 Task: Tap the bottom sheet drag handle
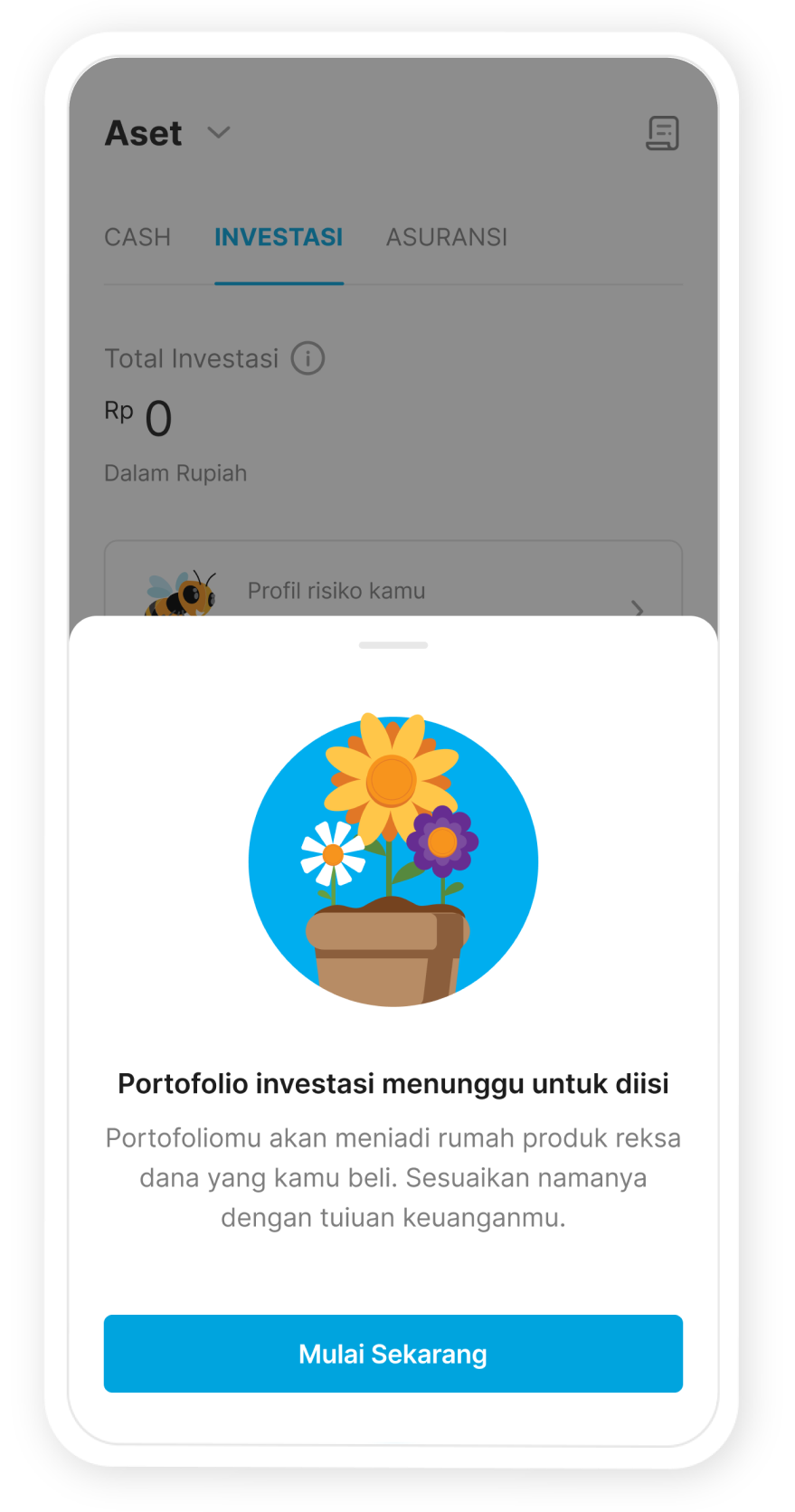(393, 645)
